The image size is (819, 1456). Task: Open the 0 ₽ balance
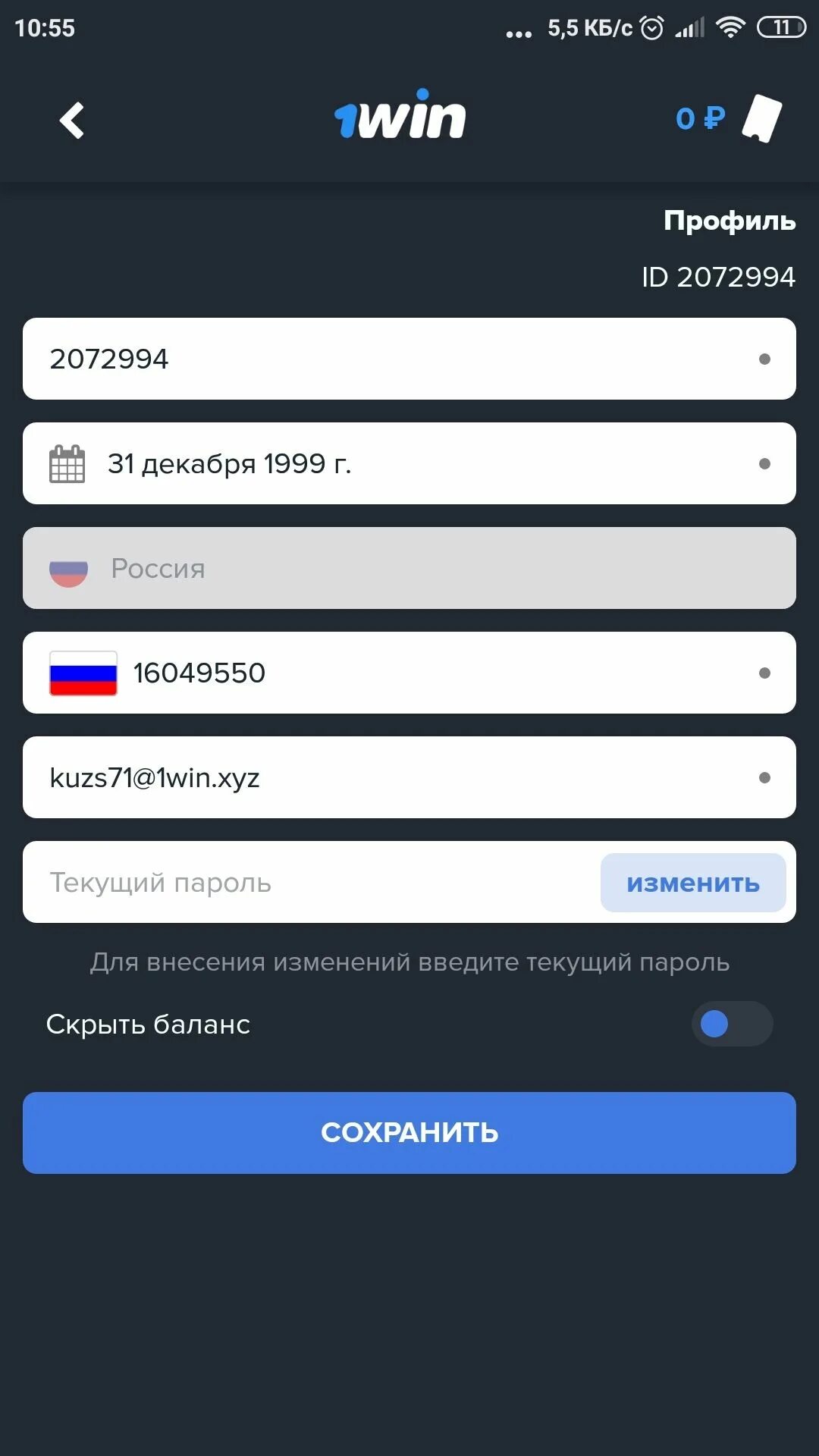coord(700,118)
